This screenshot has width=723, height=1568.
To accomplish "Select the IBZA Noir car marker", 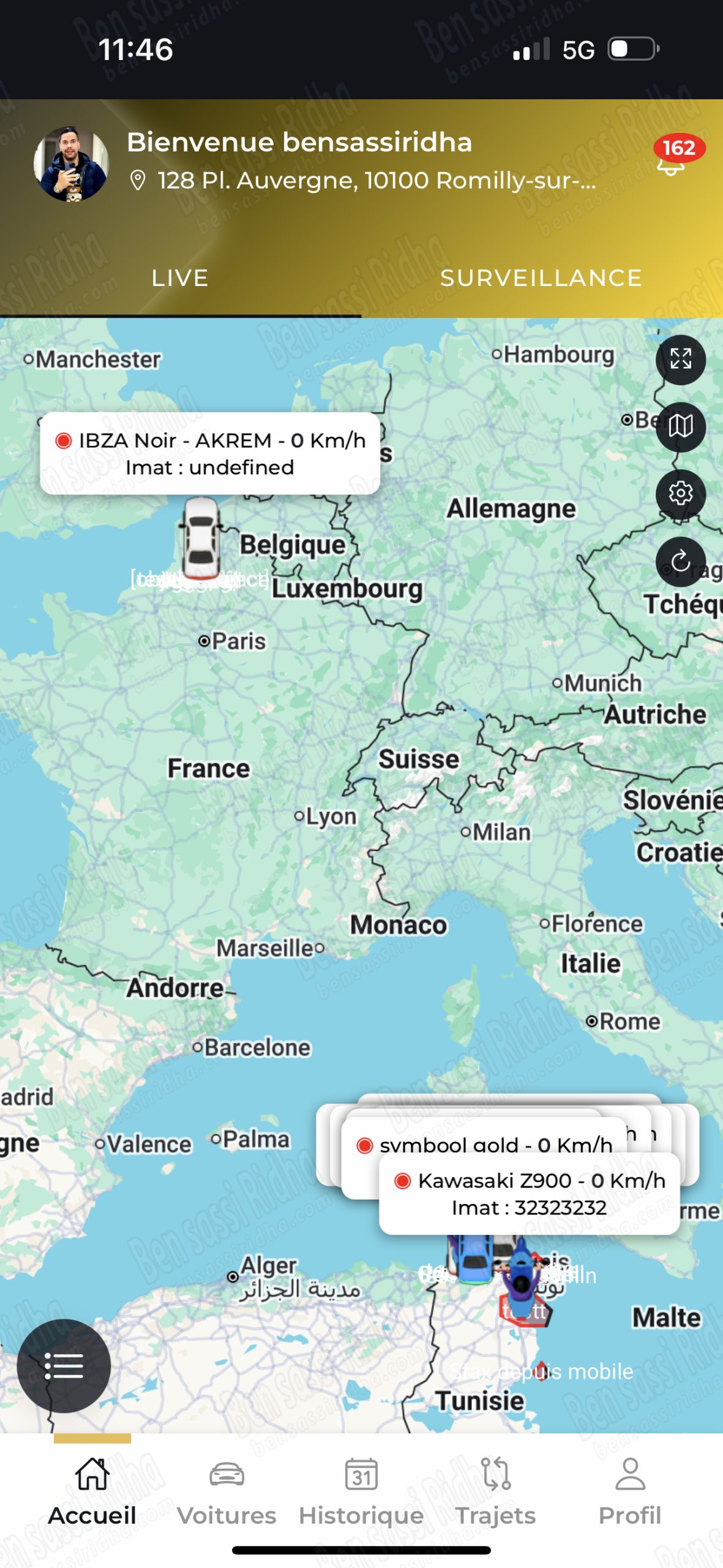I will click(200, 538).
